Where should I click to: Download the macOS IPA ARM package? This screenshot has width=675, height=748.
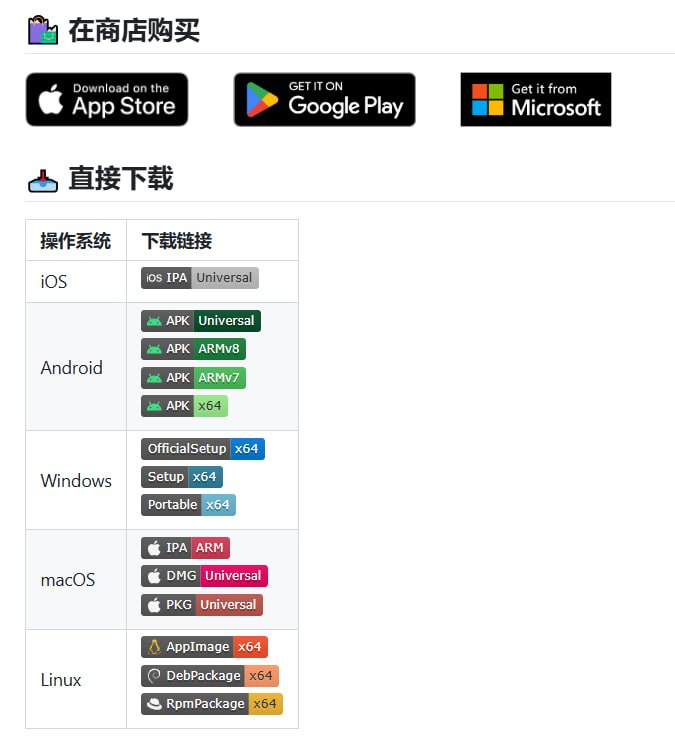[x=185, y=548]
